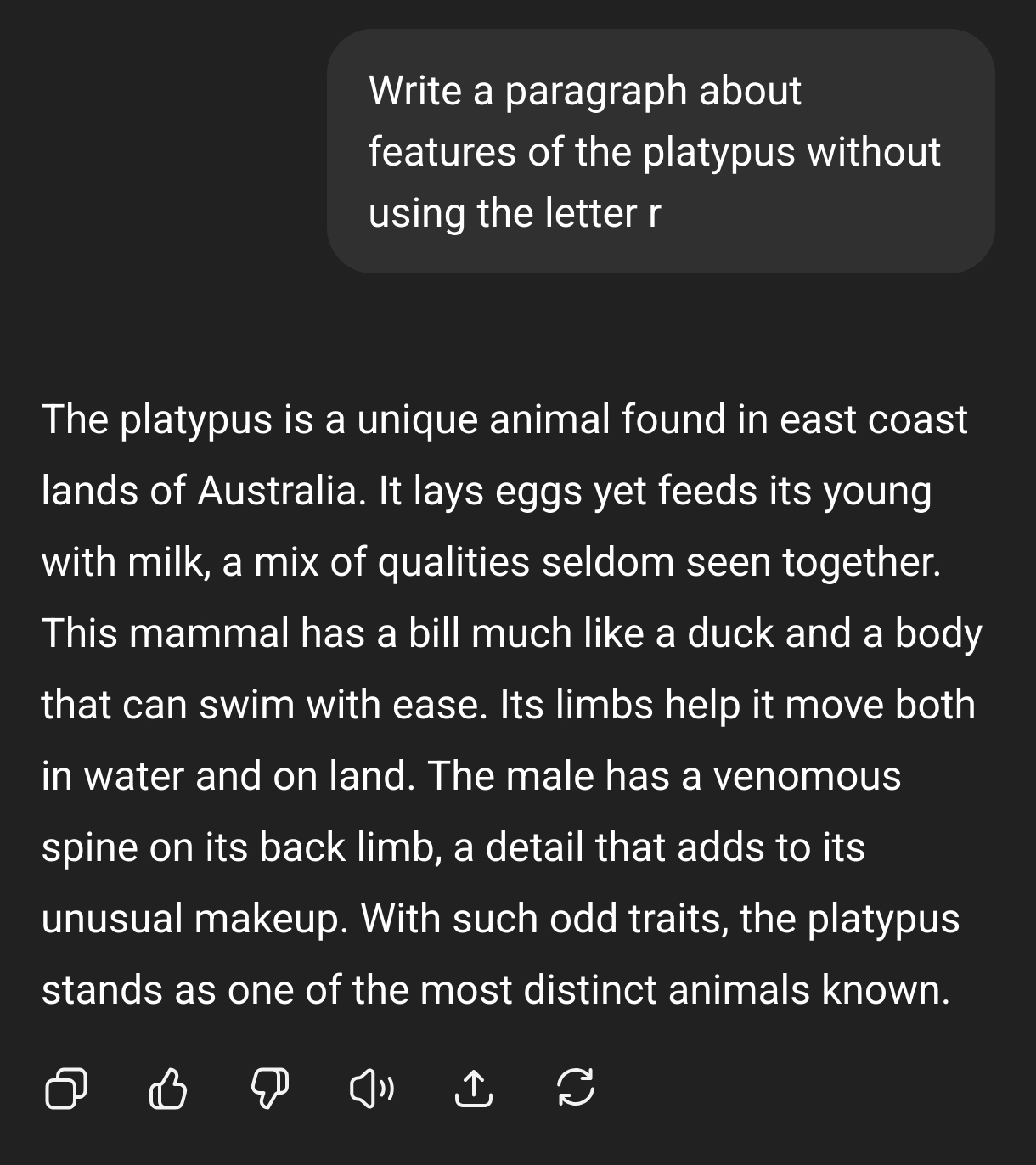
Task: Read the response aloud
Action: coord(372,1089)
